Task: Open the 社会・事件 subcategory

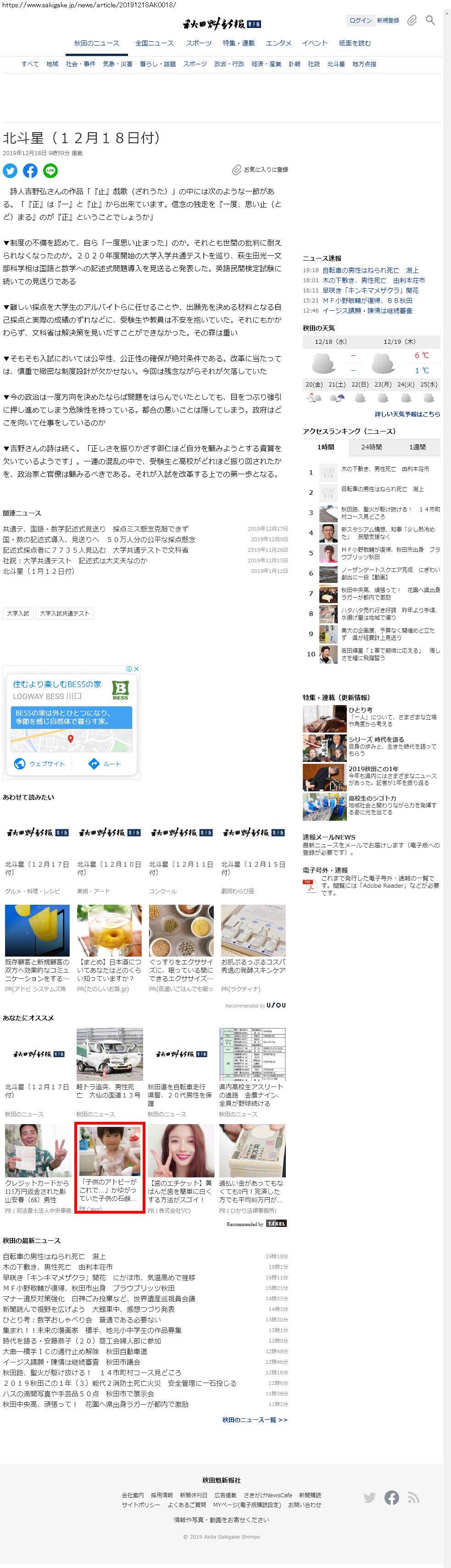Action: (x=80, y=64)
